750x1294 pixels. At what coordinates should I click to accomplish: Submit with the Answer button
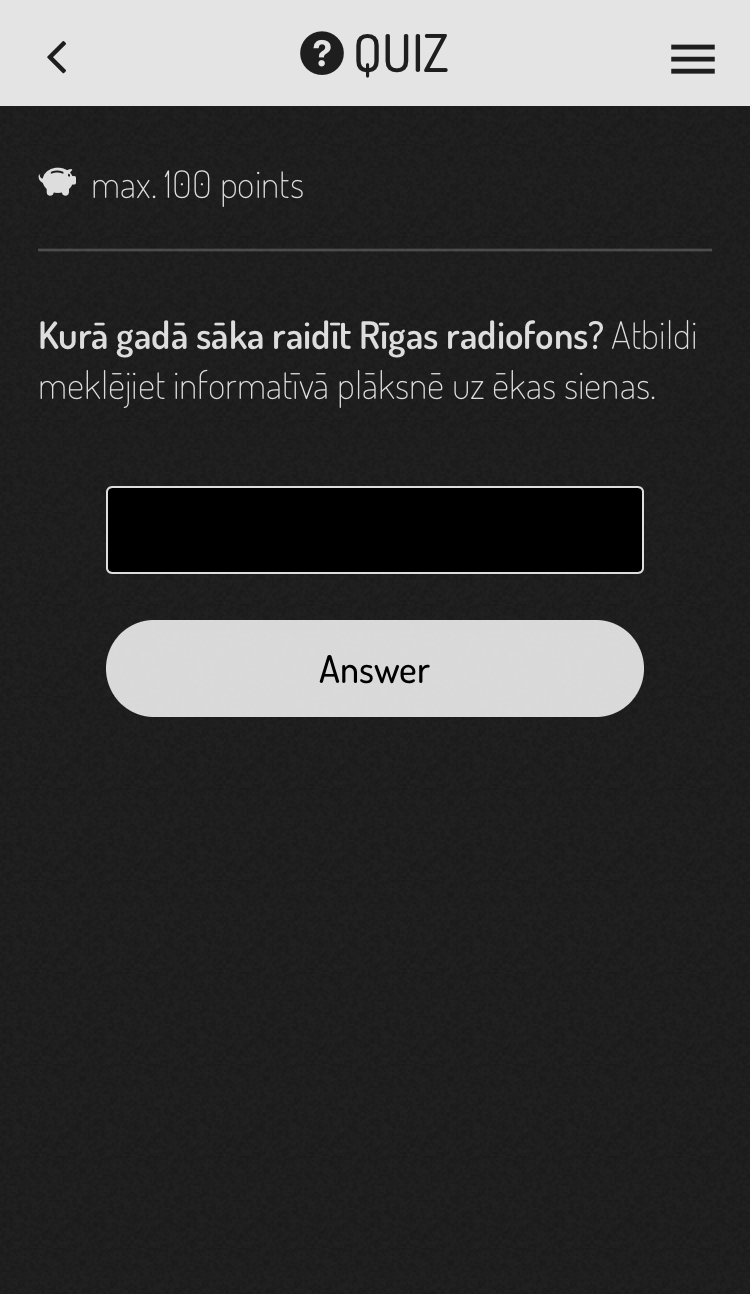375,668
